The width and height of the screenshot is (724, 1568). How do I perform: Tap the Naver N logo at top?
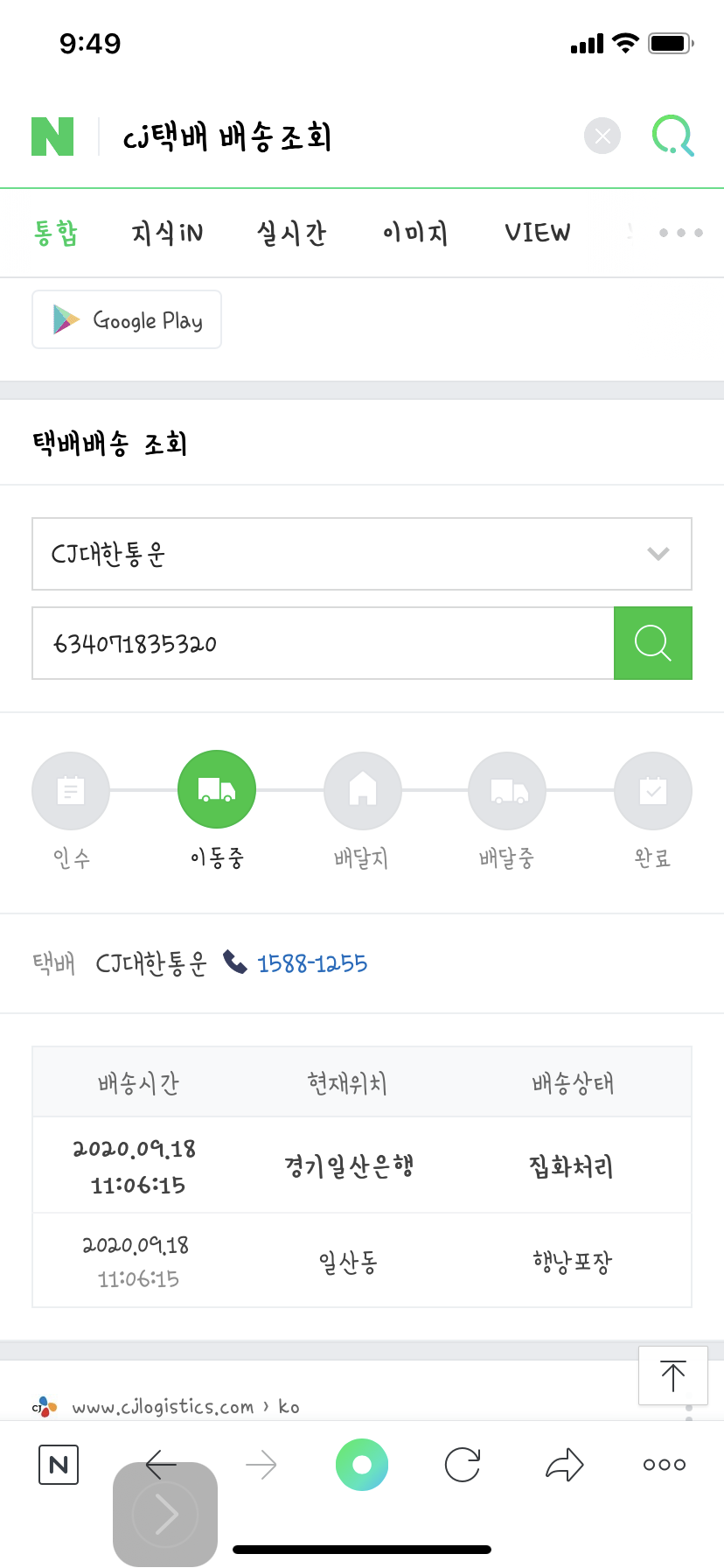tap(52, 136)
